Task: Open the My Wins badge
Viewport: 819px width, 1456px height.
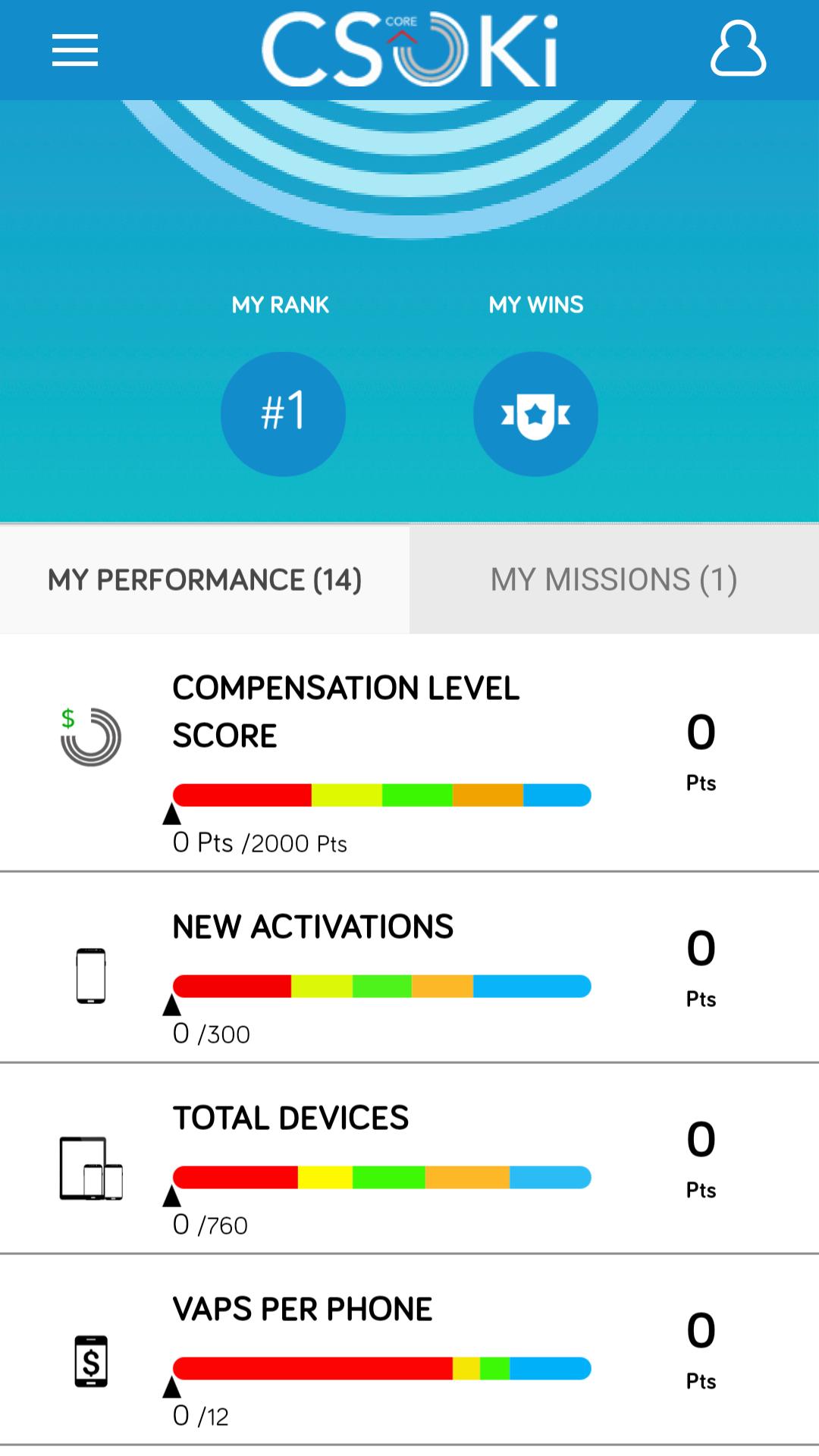Action: [x=535, y=413]
